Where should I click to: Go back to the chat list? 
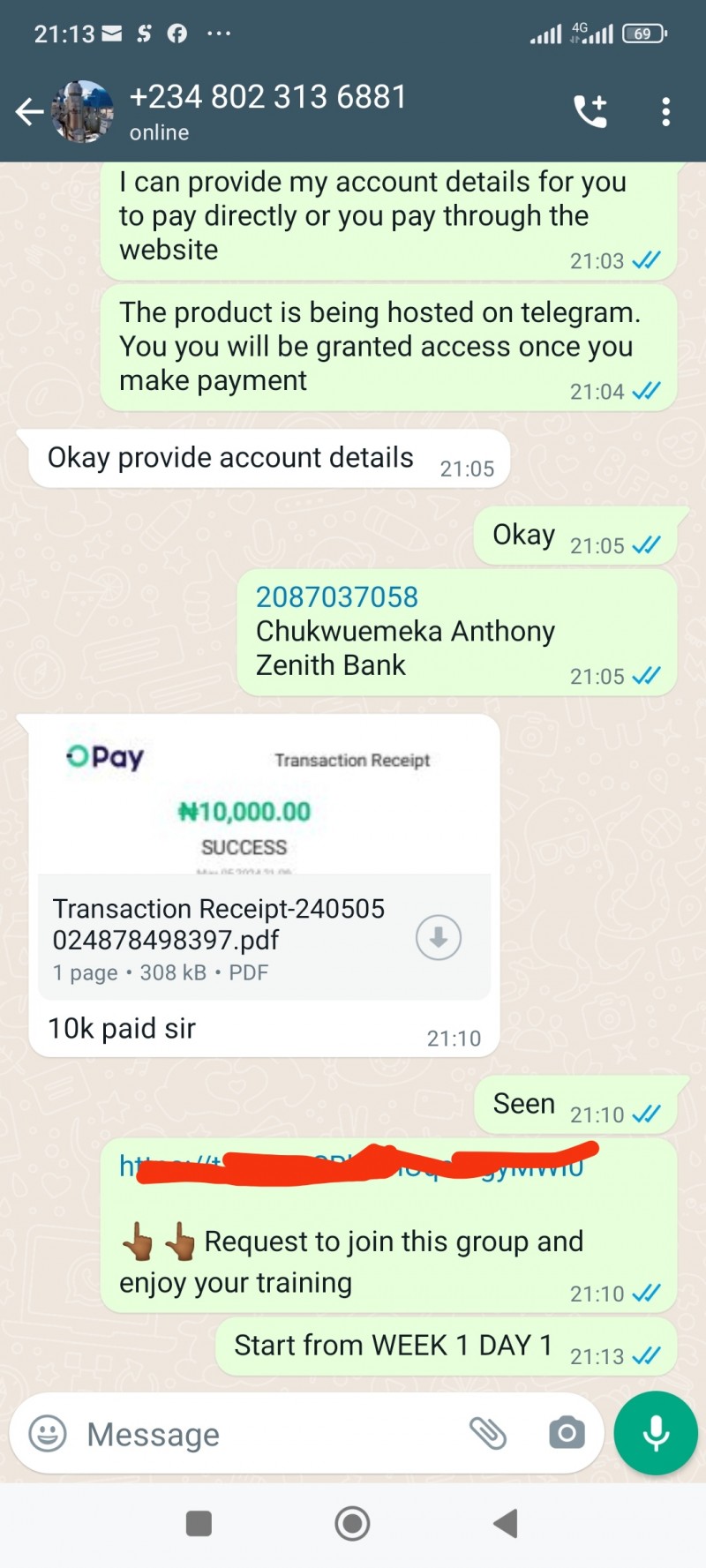[x=28, y=112]
